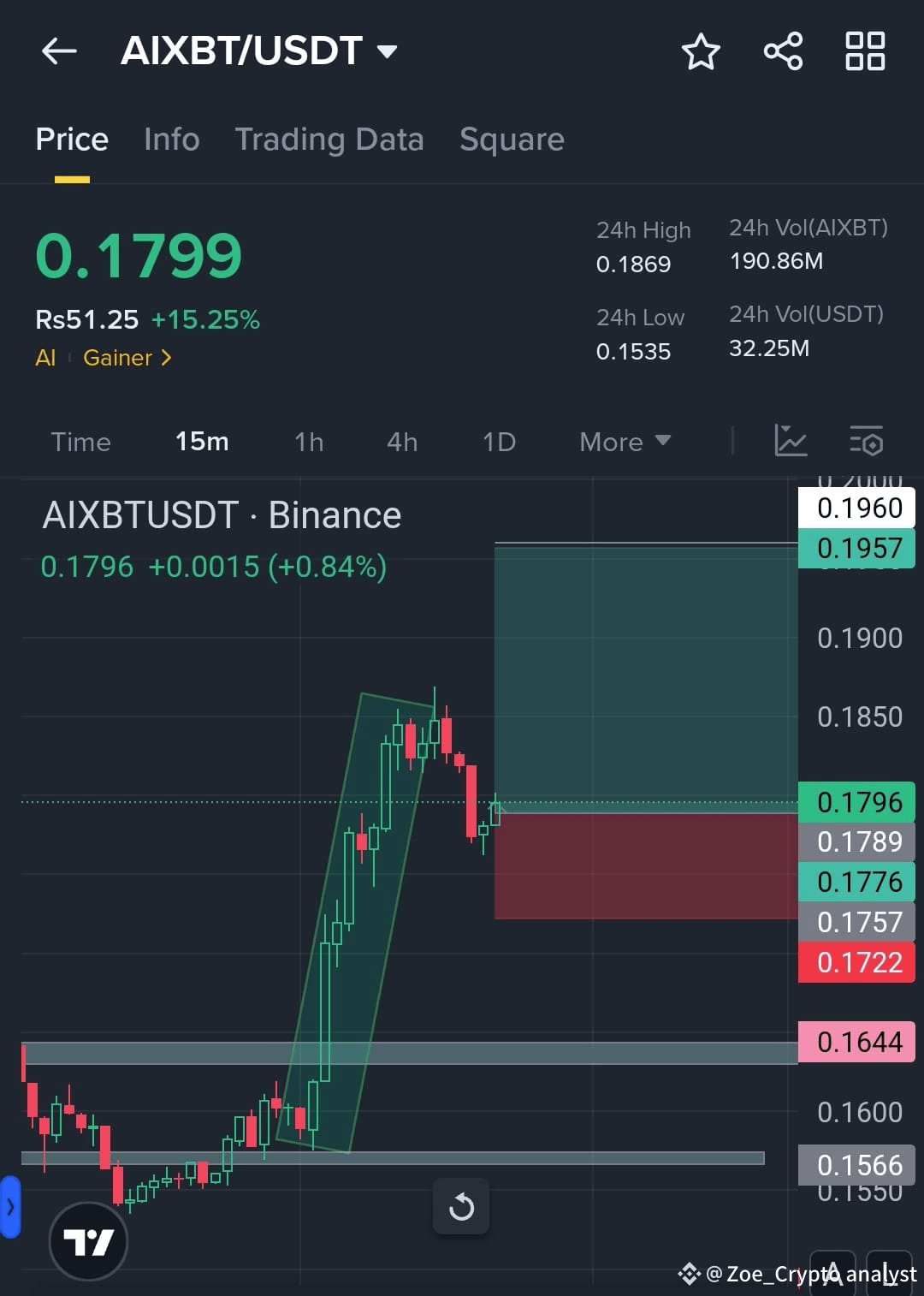Navigate back using the arrow icon
This screenshot has height=1296, width=924.
[58, 51]
